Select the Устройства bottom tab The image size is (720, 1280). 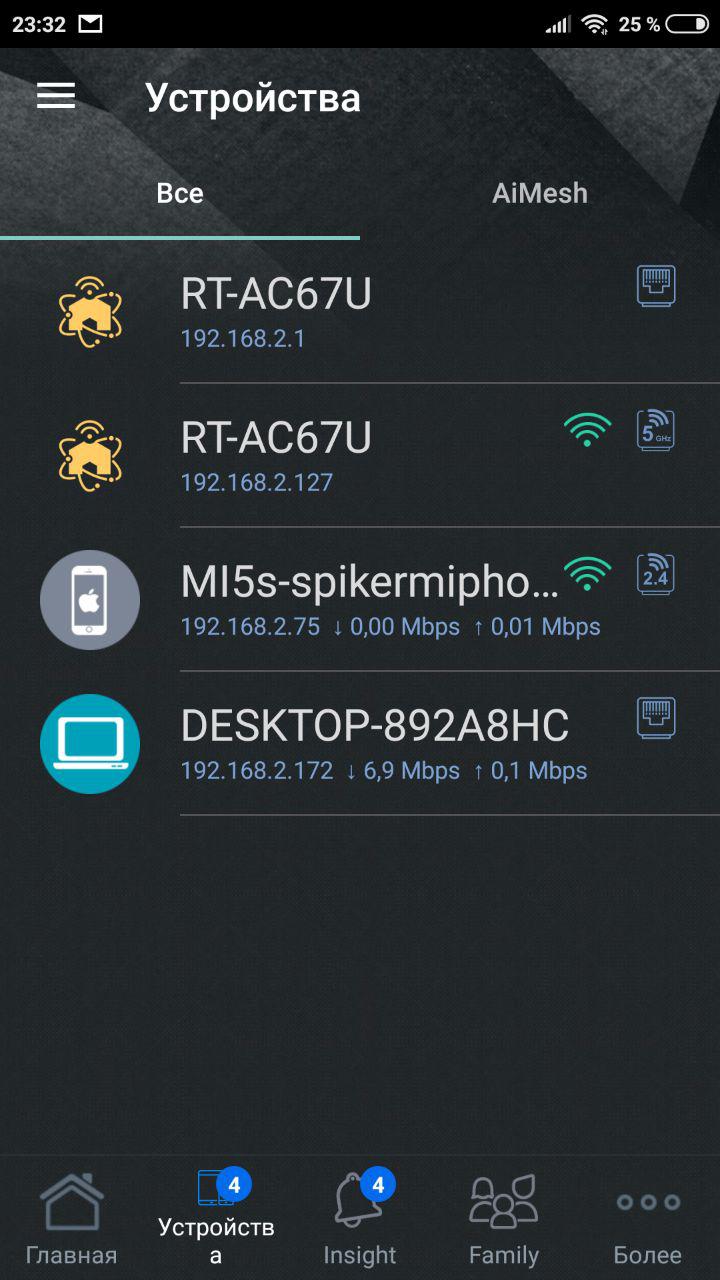point(216,1220)
